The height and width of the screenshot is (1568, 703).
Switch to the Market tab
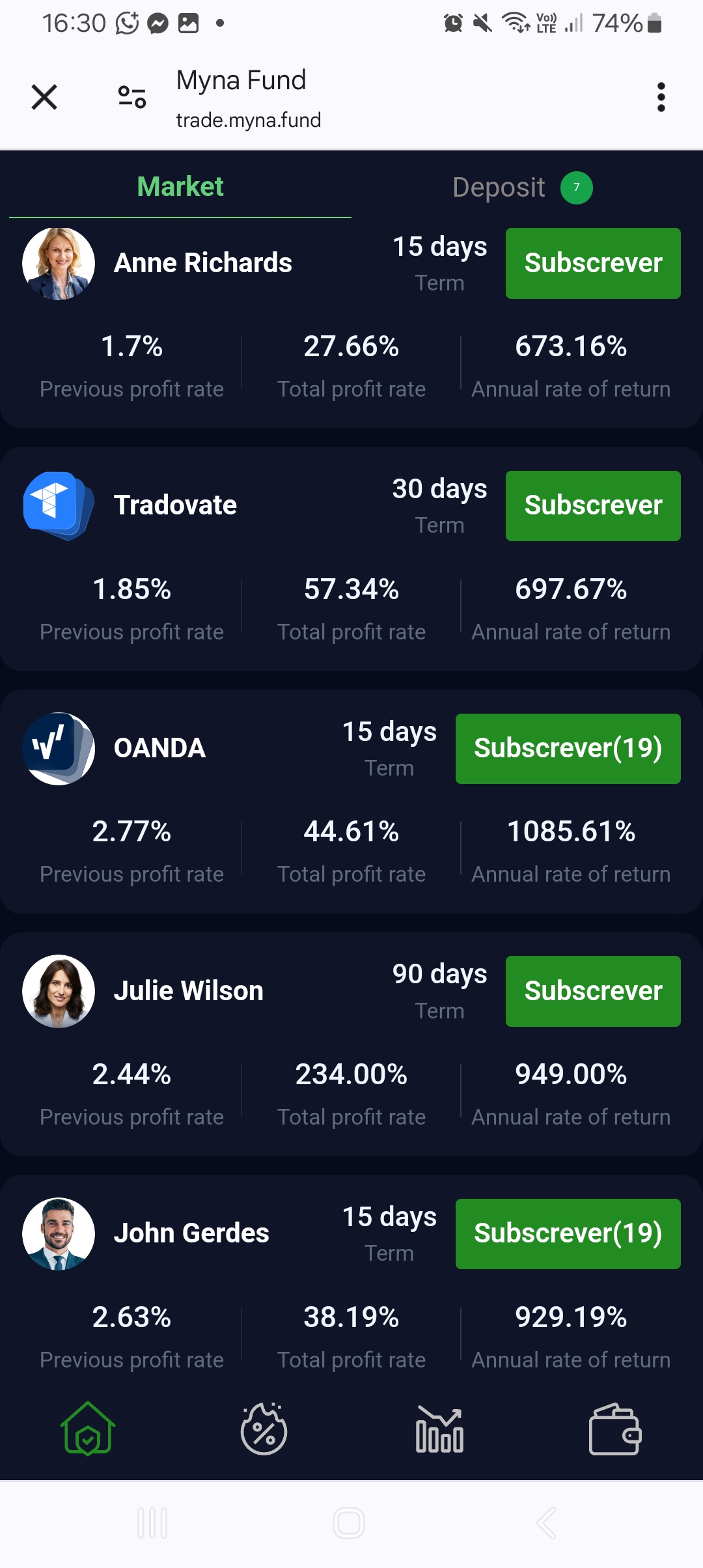[180, 188]
